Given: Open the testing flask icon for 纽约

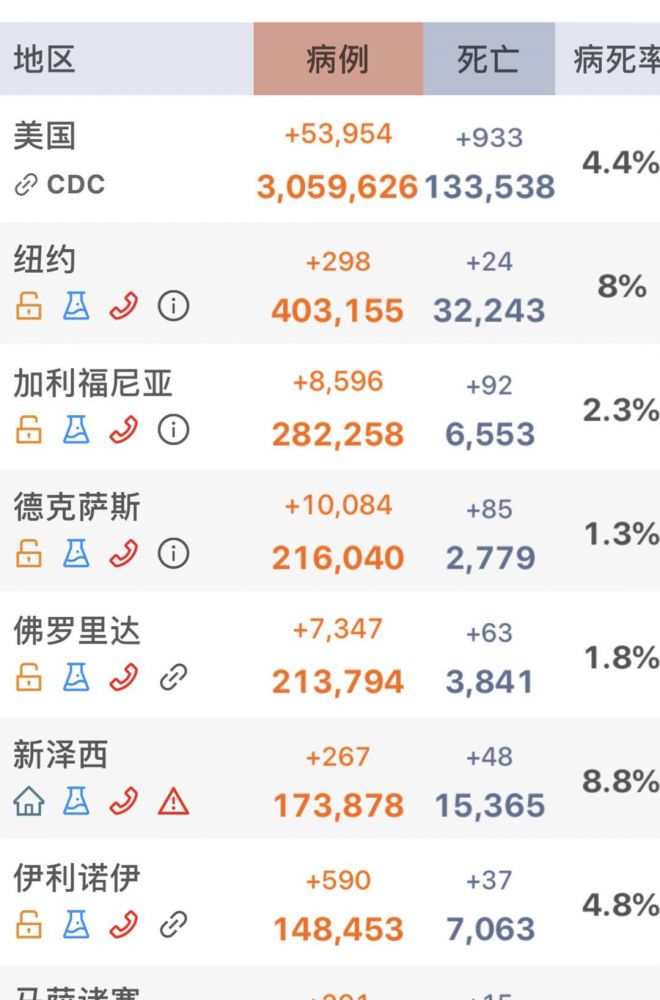Looking at the screenshot, I should click(x=76, y=307).
